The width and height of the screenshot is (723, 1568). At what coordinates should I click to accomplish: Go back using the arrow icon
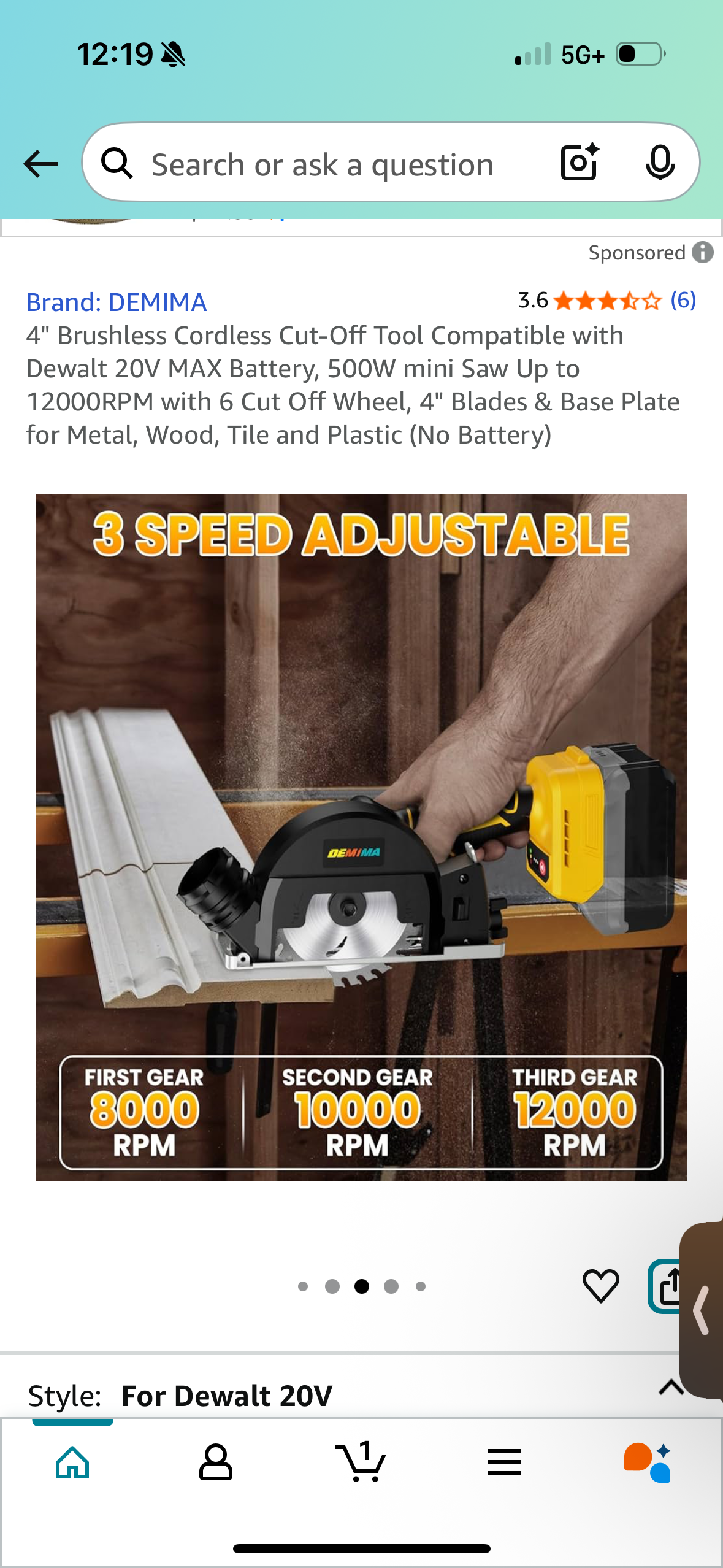(40, 164)
